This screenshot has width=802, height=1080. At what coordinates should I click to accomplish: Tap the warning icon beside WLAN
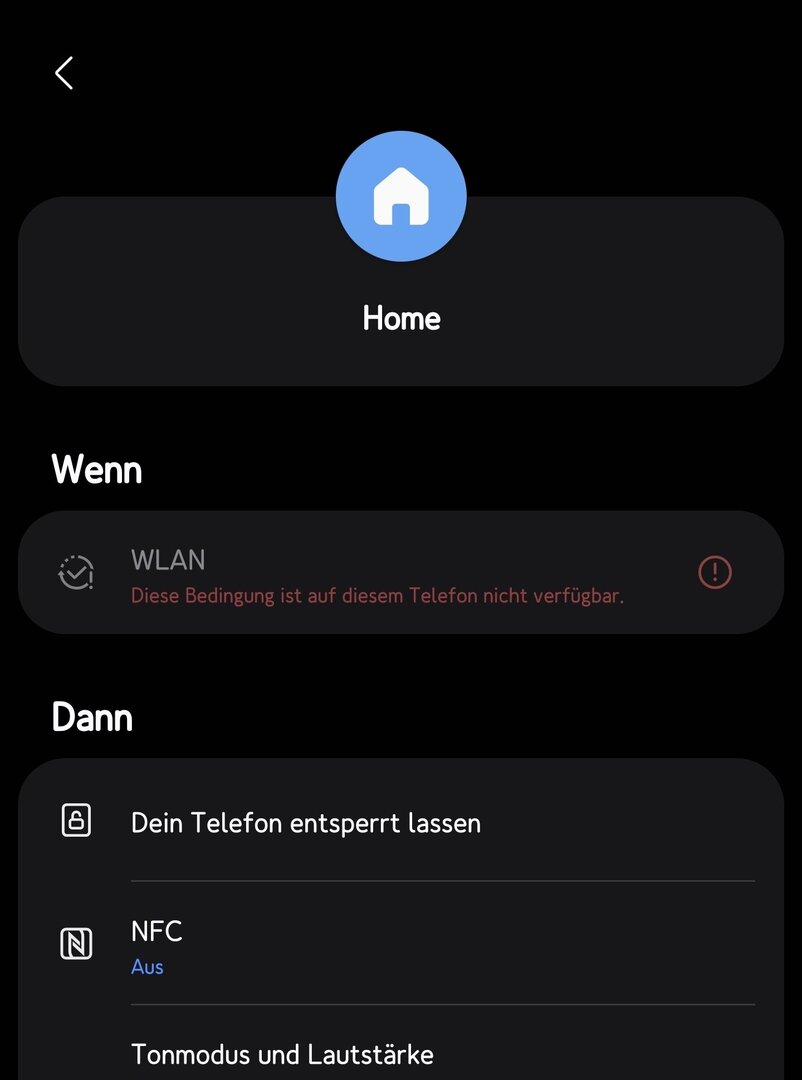tap(714, 573)
